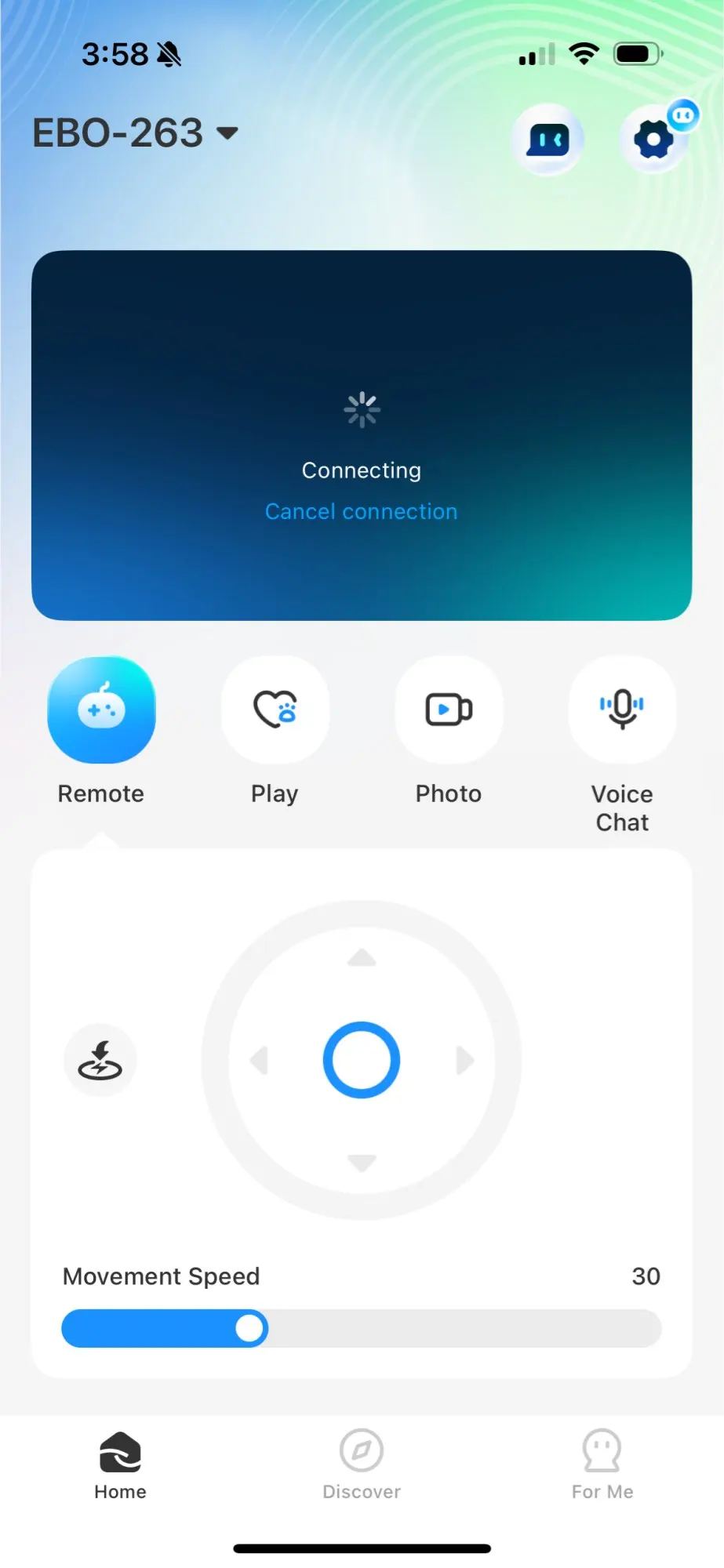Open the robot face icon at top
Image resolution: width=724 pixels, height=1568 pixels.
pyautogui.click(x=548, y=140)
